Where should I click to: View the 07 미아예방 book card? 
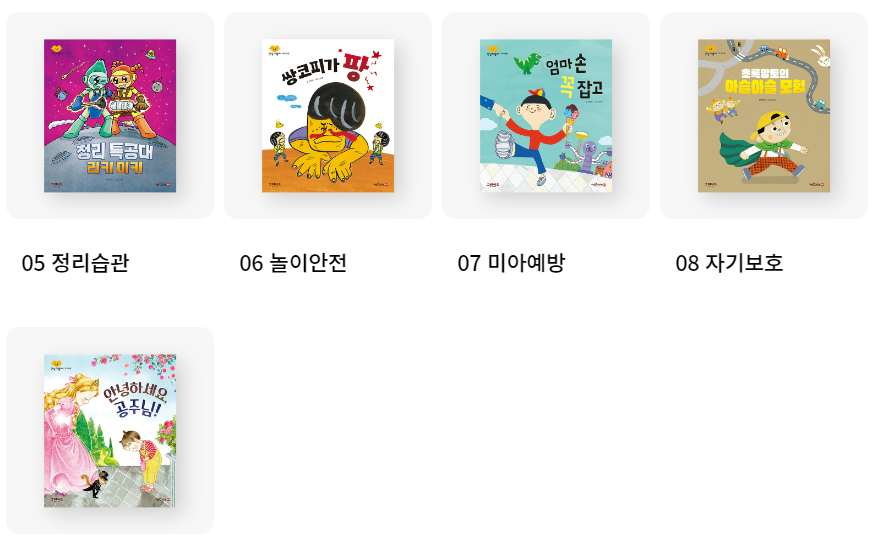(546, 116)
